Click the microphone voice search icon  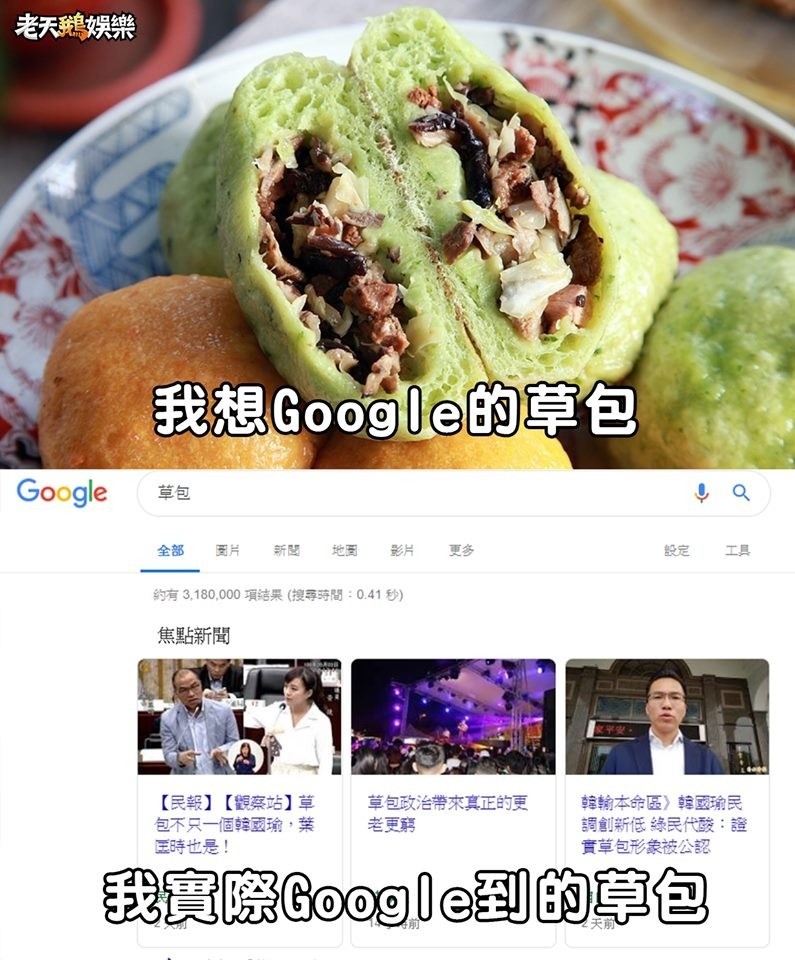click(x=703, y=492)
